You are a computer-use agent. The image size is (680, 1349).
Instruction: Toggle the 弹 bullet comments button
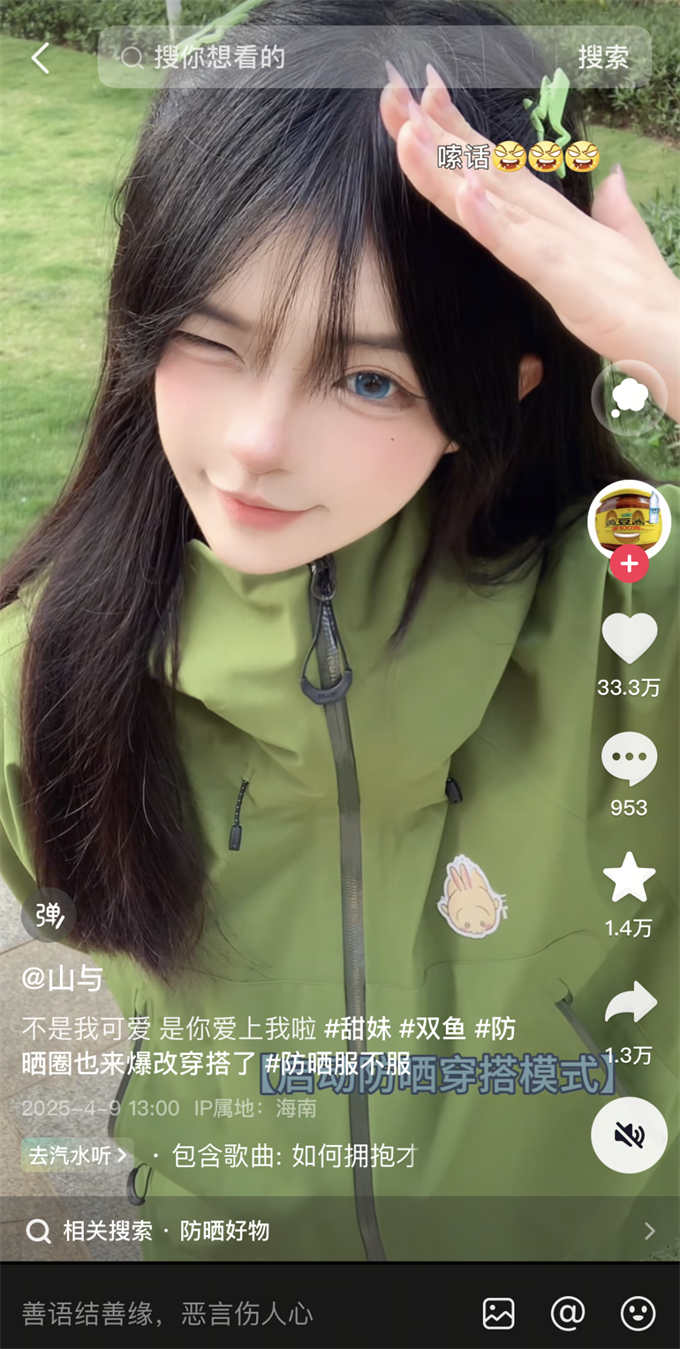[49, 915]
